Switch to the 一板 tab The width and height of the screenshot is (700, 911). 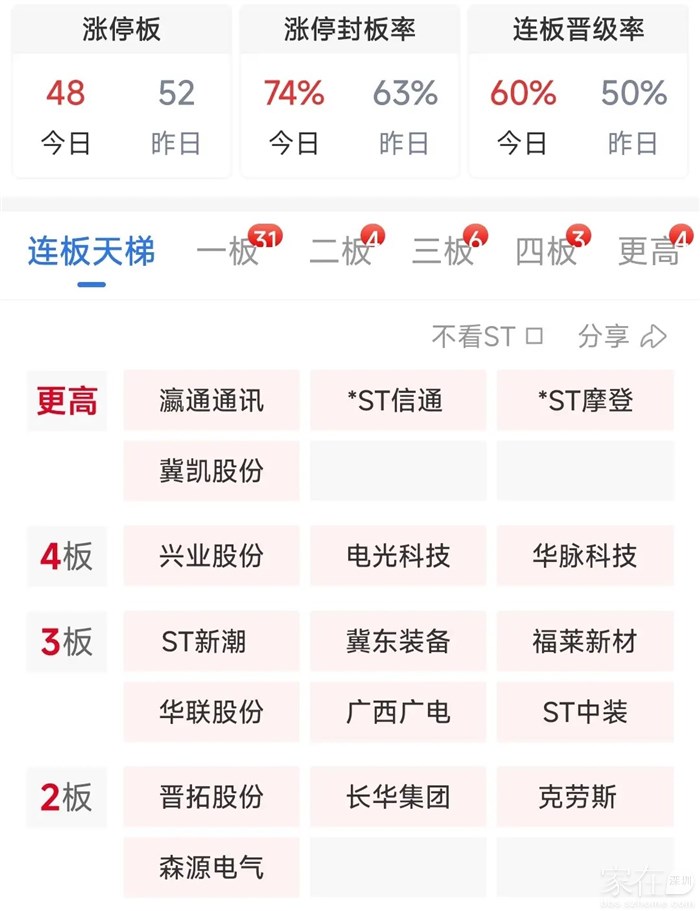coord(228,252)
